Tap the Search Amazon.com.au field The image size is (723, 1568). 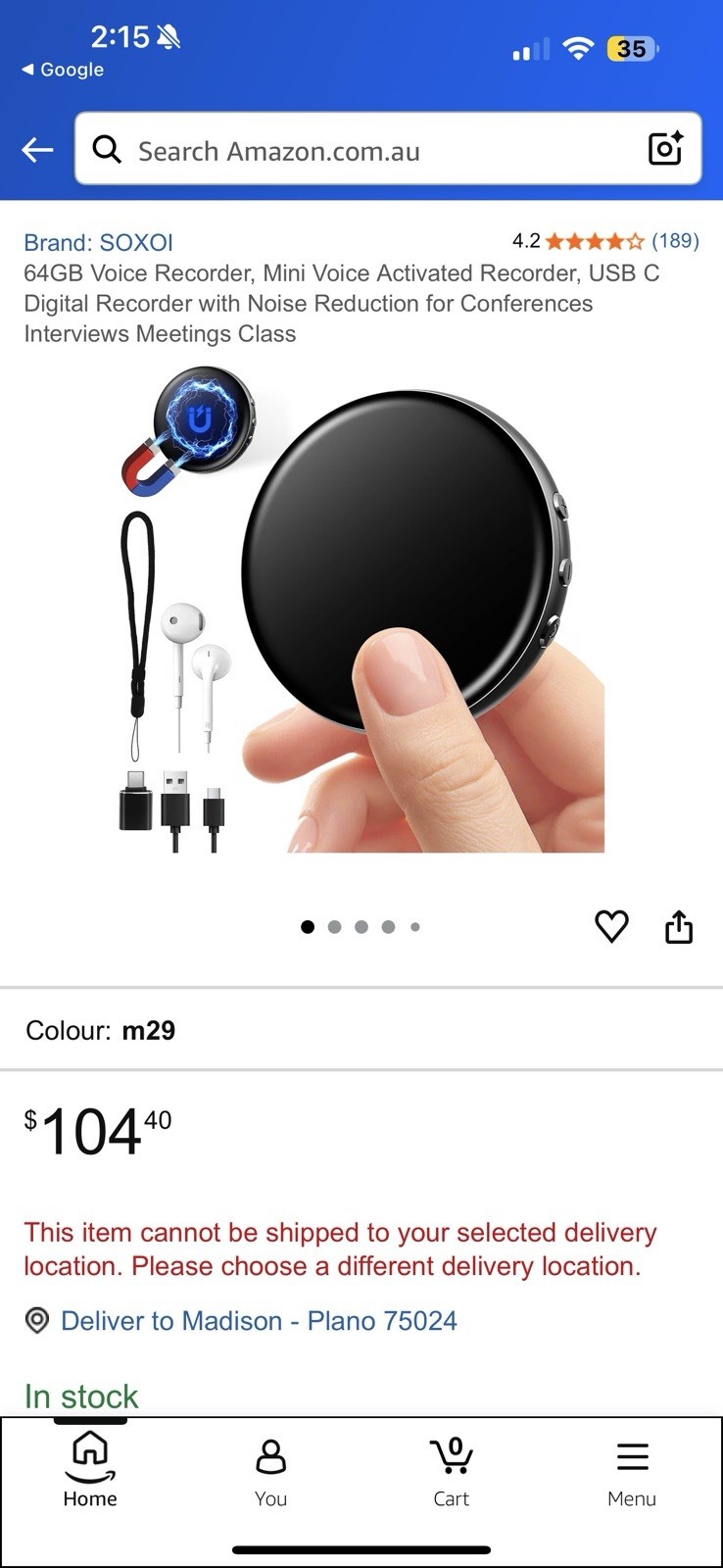[x=388, y=149]
